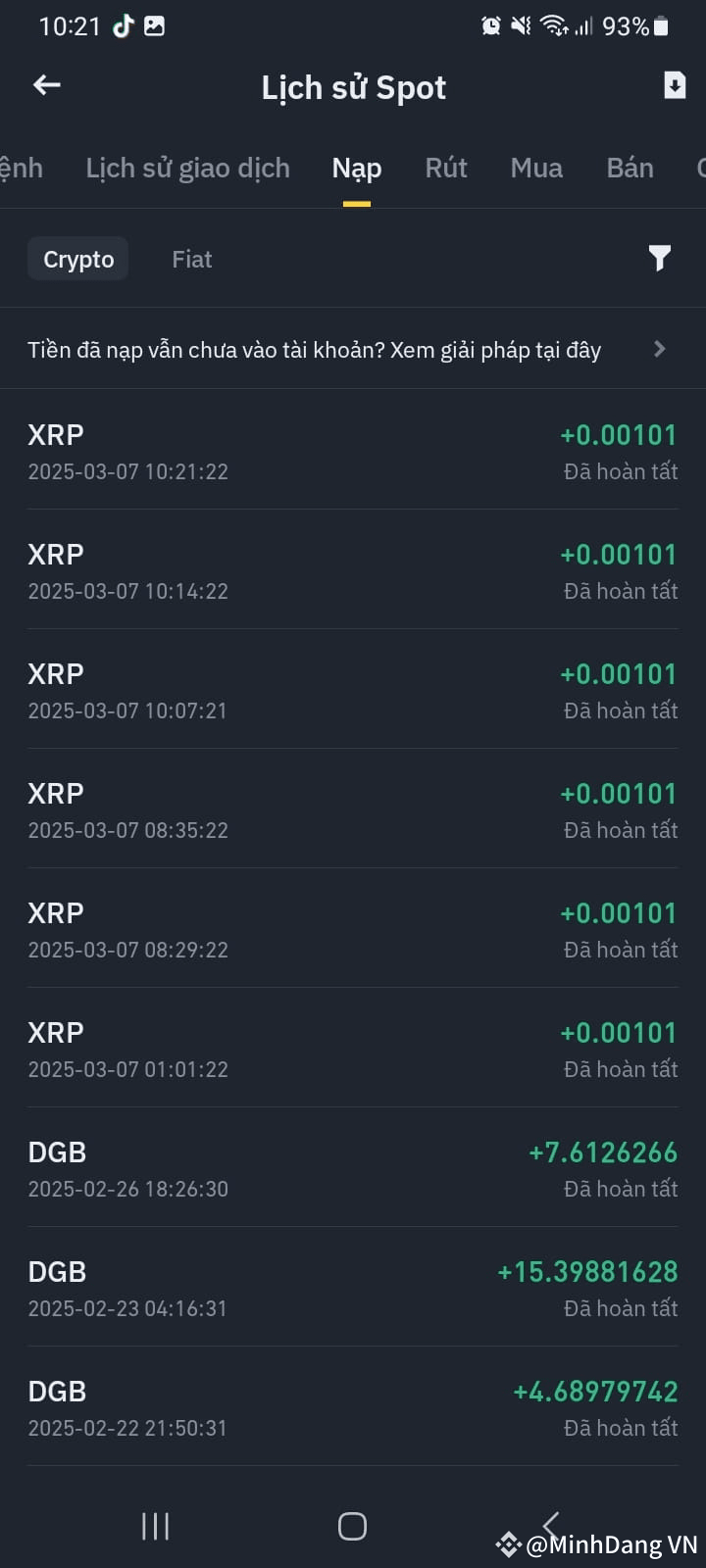Open DGB deposit of +15.39881628
This screenshot has height=1568, width=706.
point(353,1288)
